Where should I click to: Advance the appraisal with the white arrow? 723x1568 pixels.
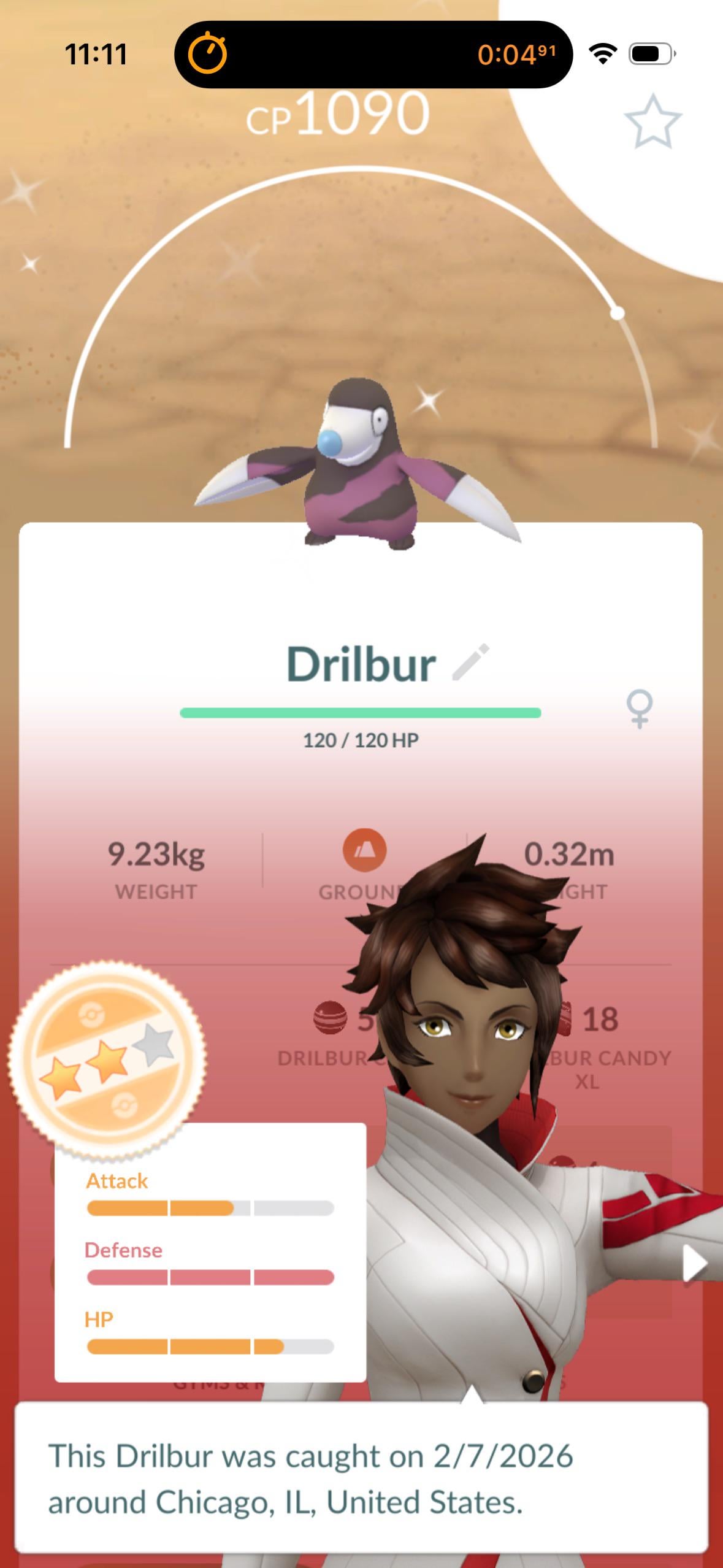pos(695,1264)
